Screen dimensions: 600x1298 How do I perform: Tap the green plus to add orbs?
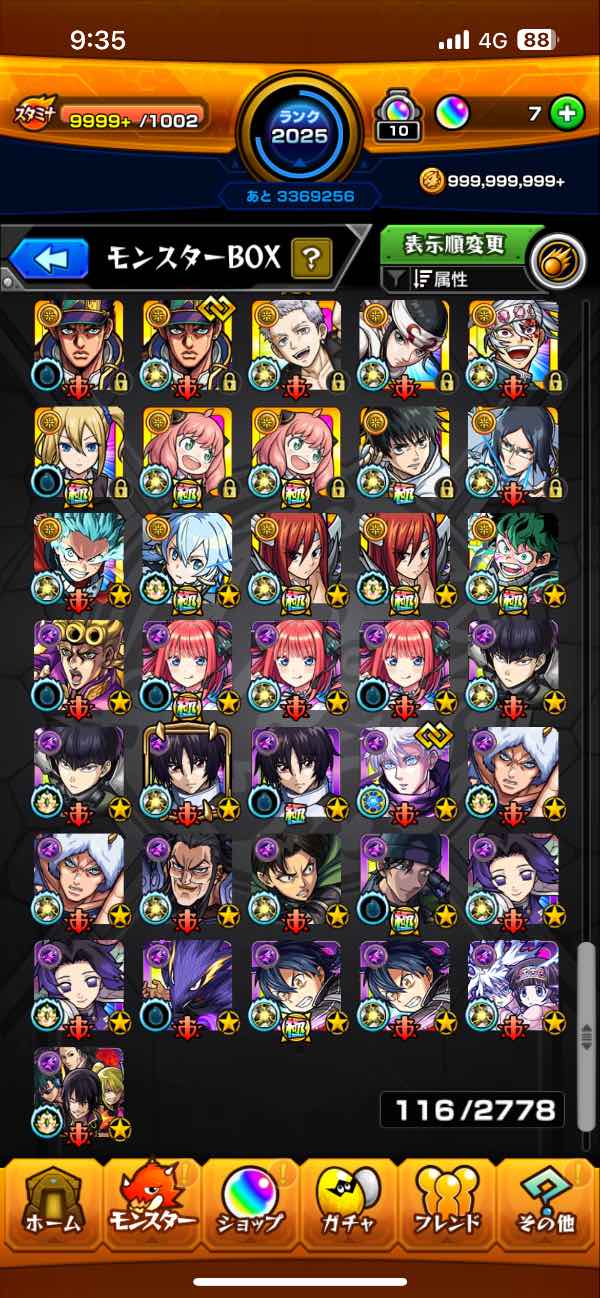(567, 113)
